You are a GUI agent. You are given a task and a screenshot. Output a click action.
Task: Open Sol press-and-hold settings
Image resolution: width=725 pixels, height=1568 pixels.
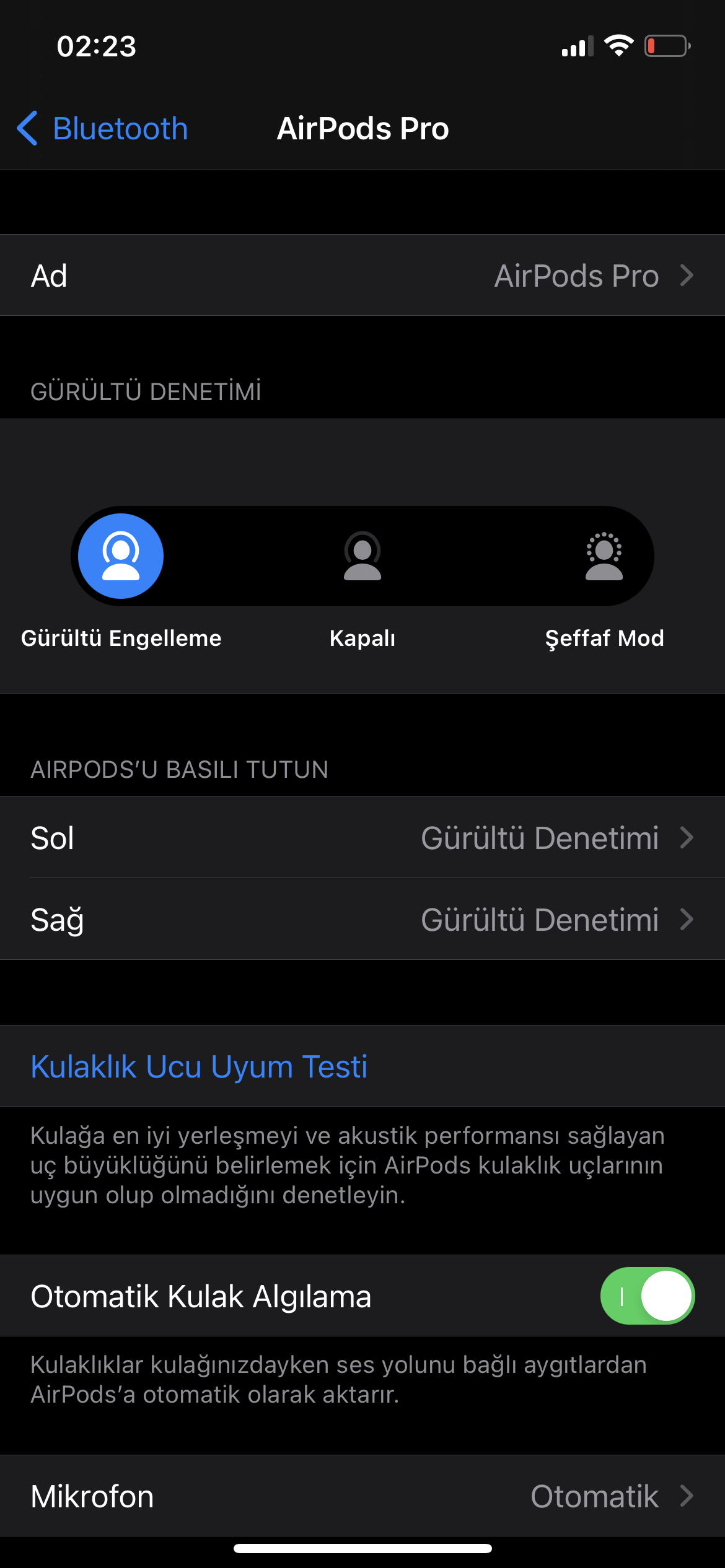[362, 838]
